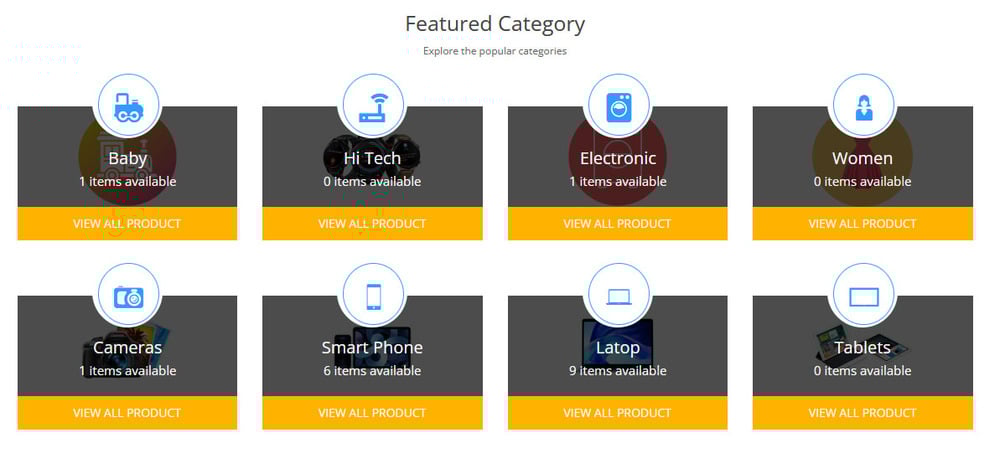View all products in Women category
The width and height of the screenshot is (1005, 469).
[x=862, y=223]
